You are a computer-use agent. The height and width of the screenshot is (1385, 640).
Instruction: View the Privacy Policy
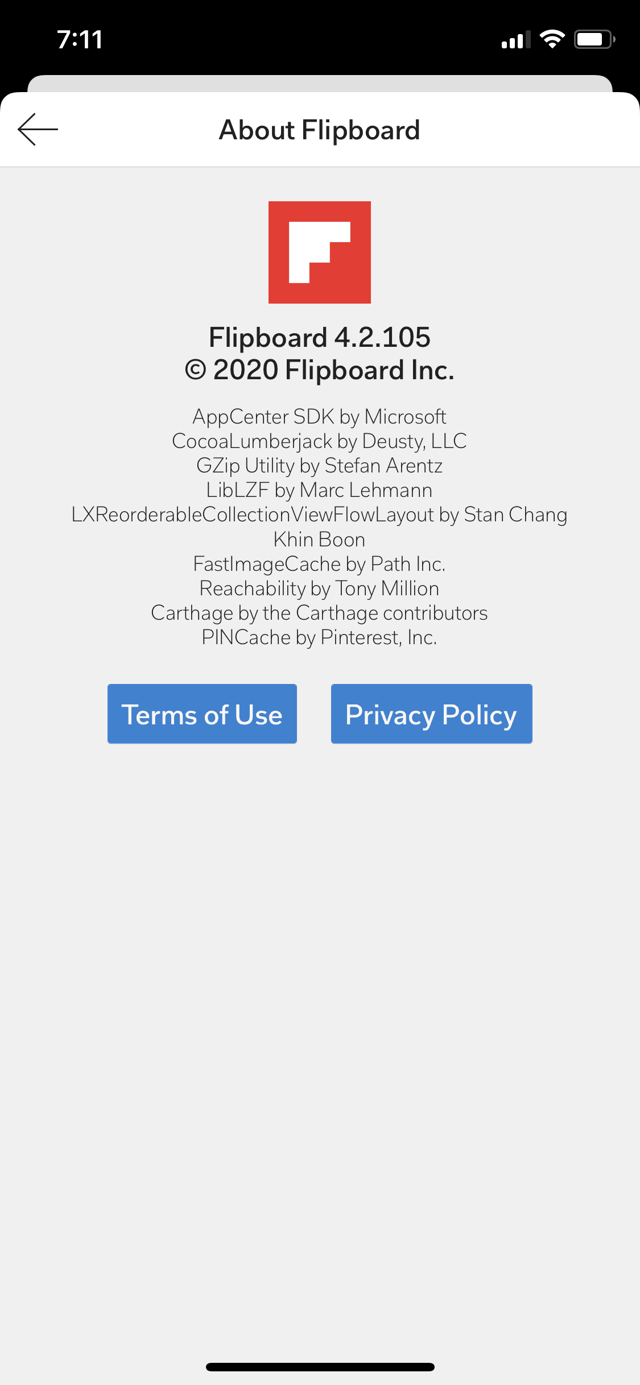(431, 714)
